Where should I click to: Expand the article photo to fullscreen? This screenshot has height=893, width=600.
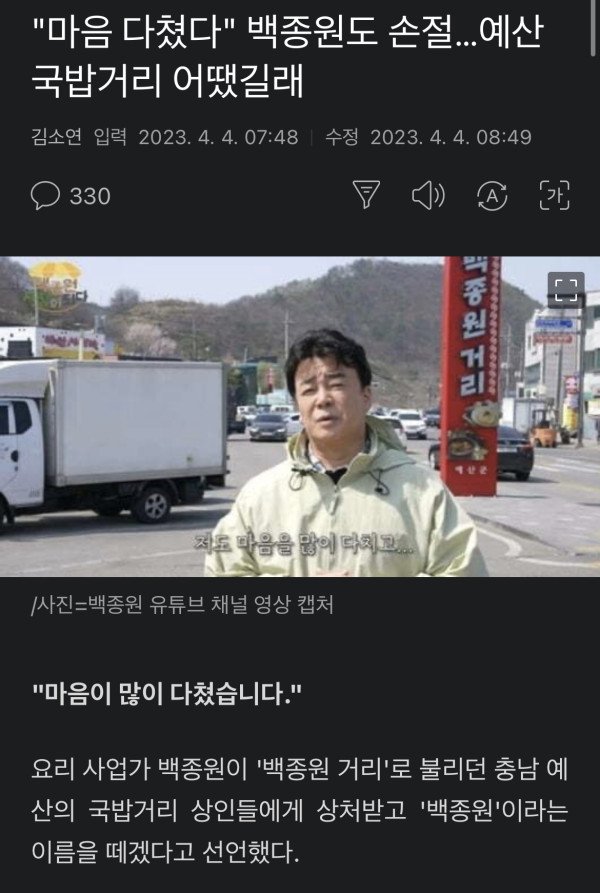pyautogui.click(x=565, y=289)
